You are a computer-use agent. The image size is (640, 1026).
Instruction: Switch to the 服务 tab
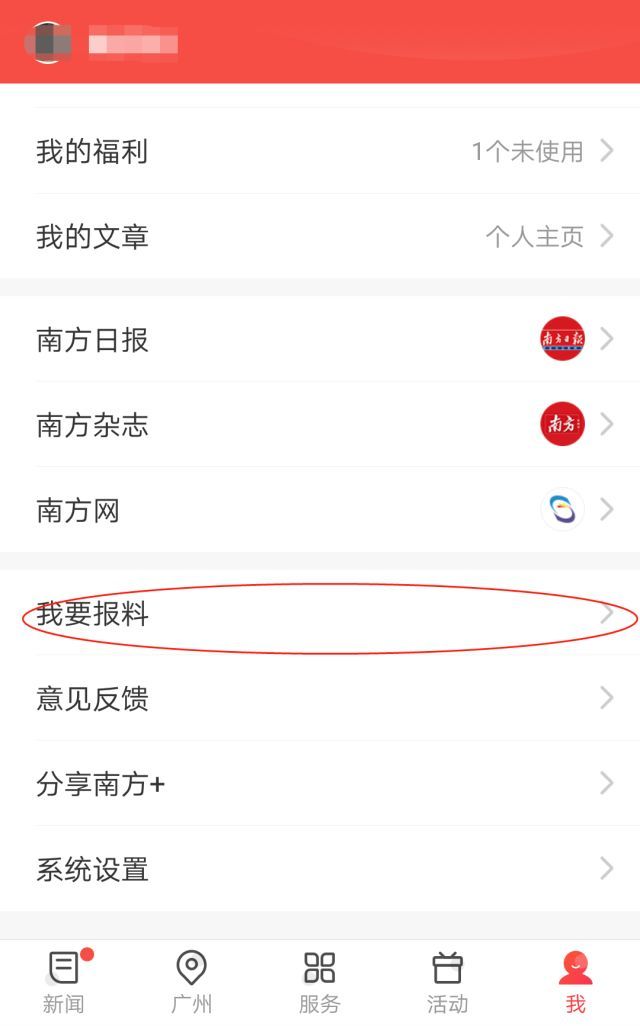(319, 982)
